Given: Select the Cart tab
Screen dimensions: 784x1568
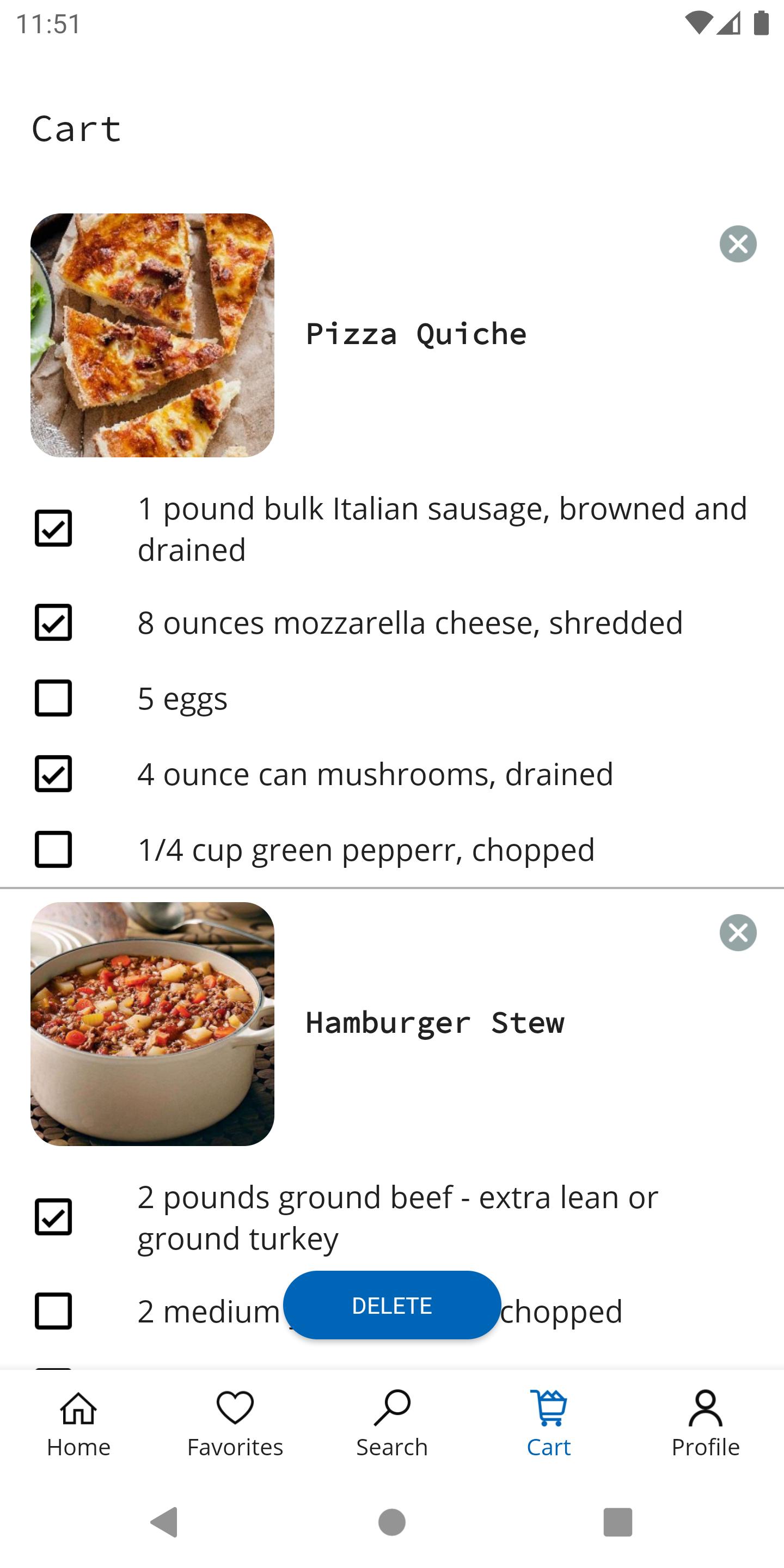Looking at the screenshot, I should tap(549, 1424).
